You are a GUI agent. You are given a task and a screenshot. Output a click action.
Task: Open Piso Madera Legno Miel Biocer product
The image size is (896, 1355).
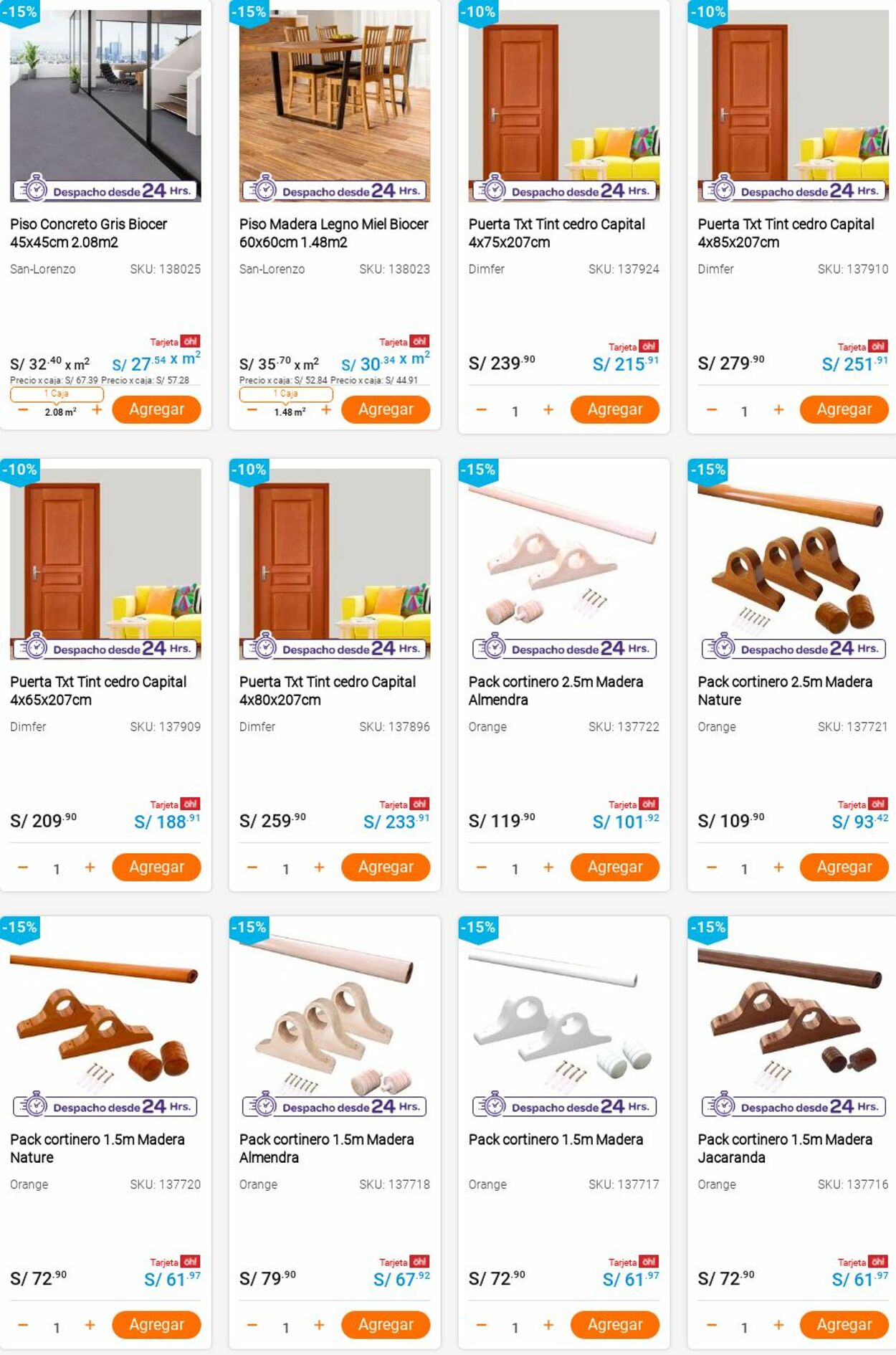click(333, 232)
